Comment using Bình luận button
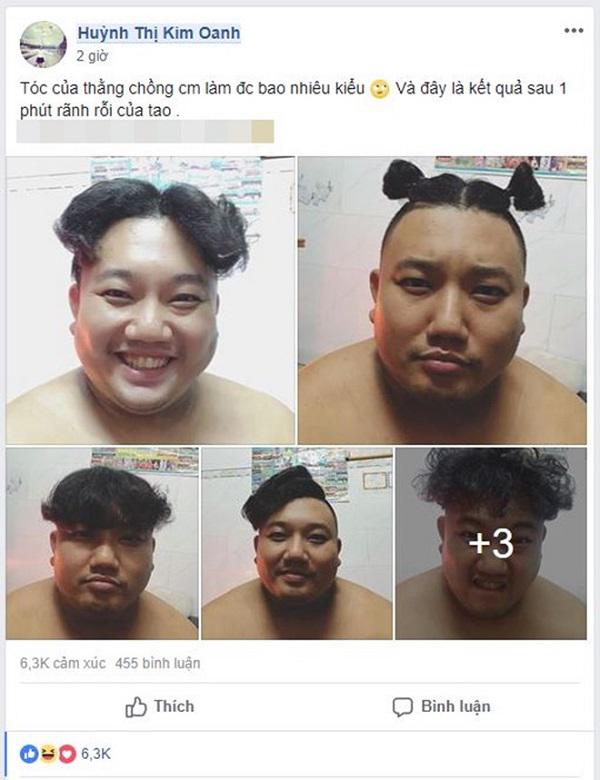600x780 pixels. (441, 707)
